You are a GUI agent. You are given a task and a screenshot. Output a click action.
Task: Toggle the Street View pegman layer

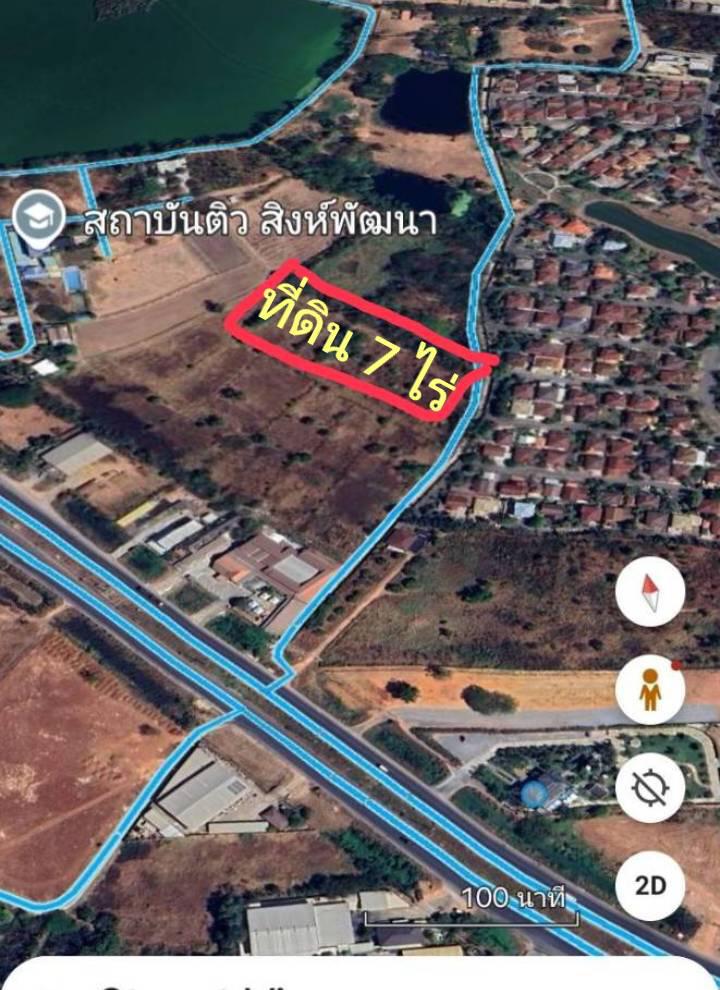650,690
